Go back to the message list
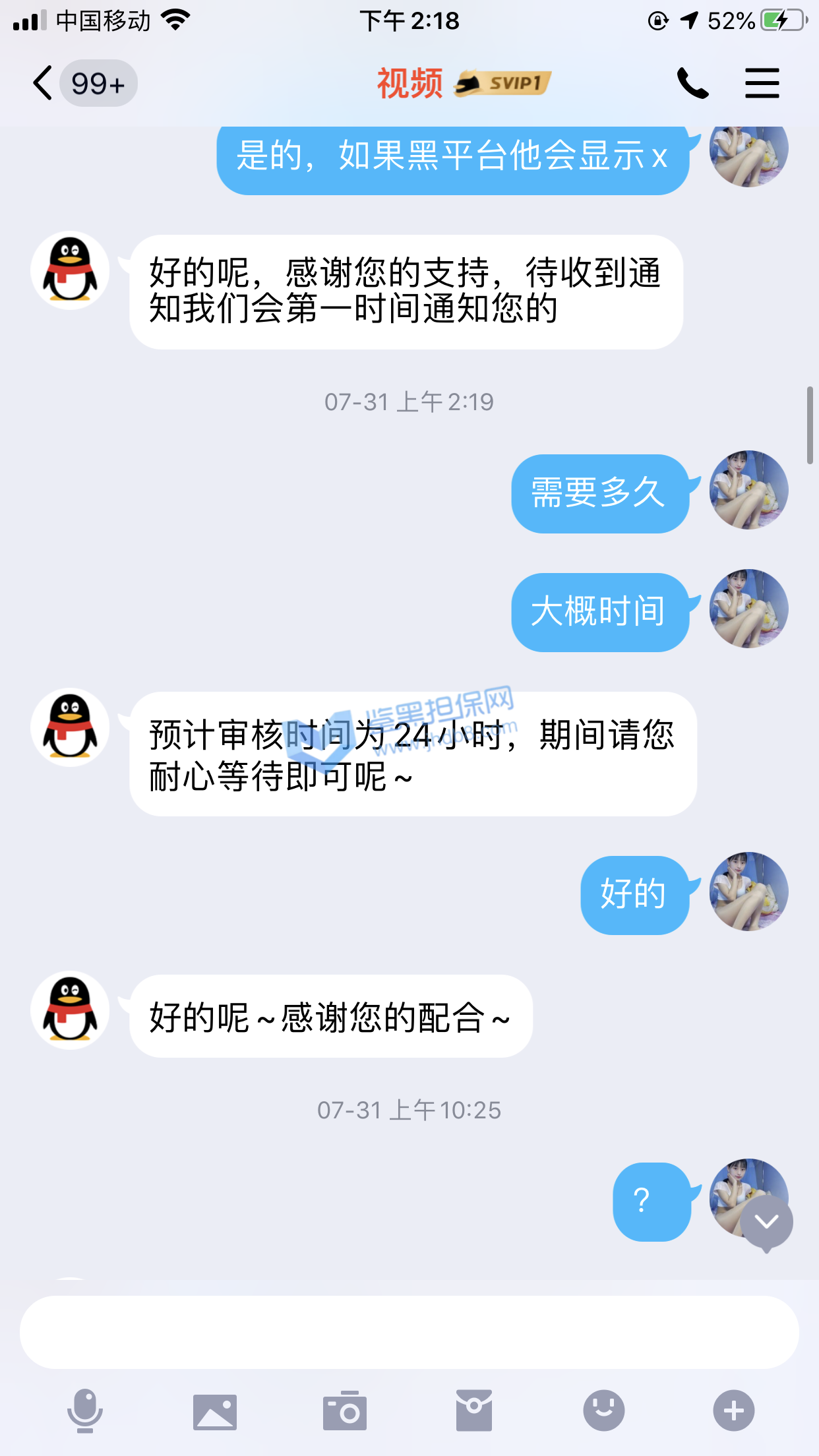The height and width of the screenshot is (1456, 819). (x=44, y=84)
